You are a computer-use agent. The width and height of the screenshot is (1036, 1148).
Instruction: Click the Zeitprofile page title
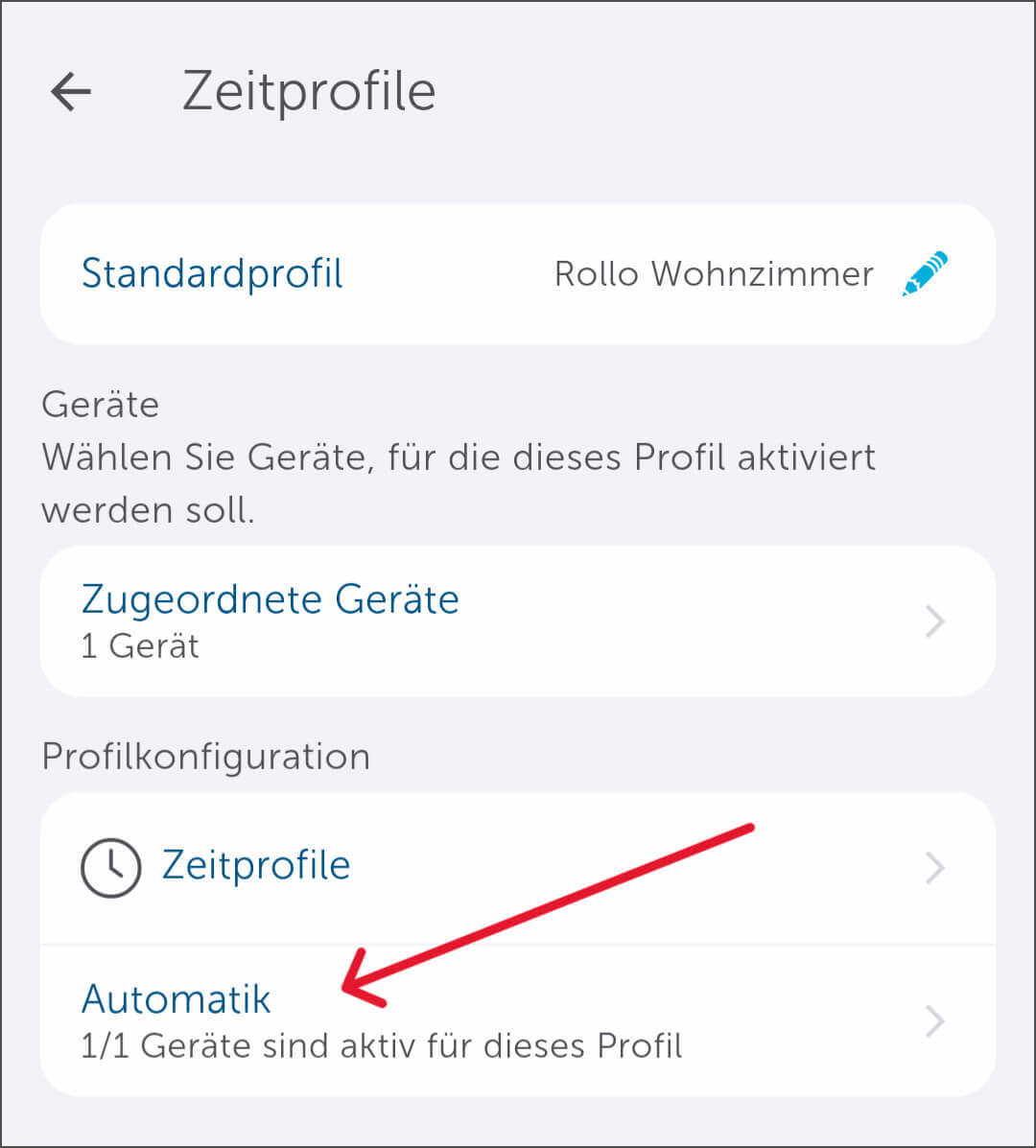tap(309, 89)
